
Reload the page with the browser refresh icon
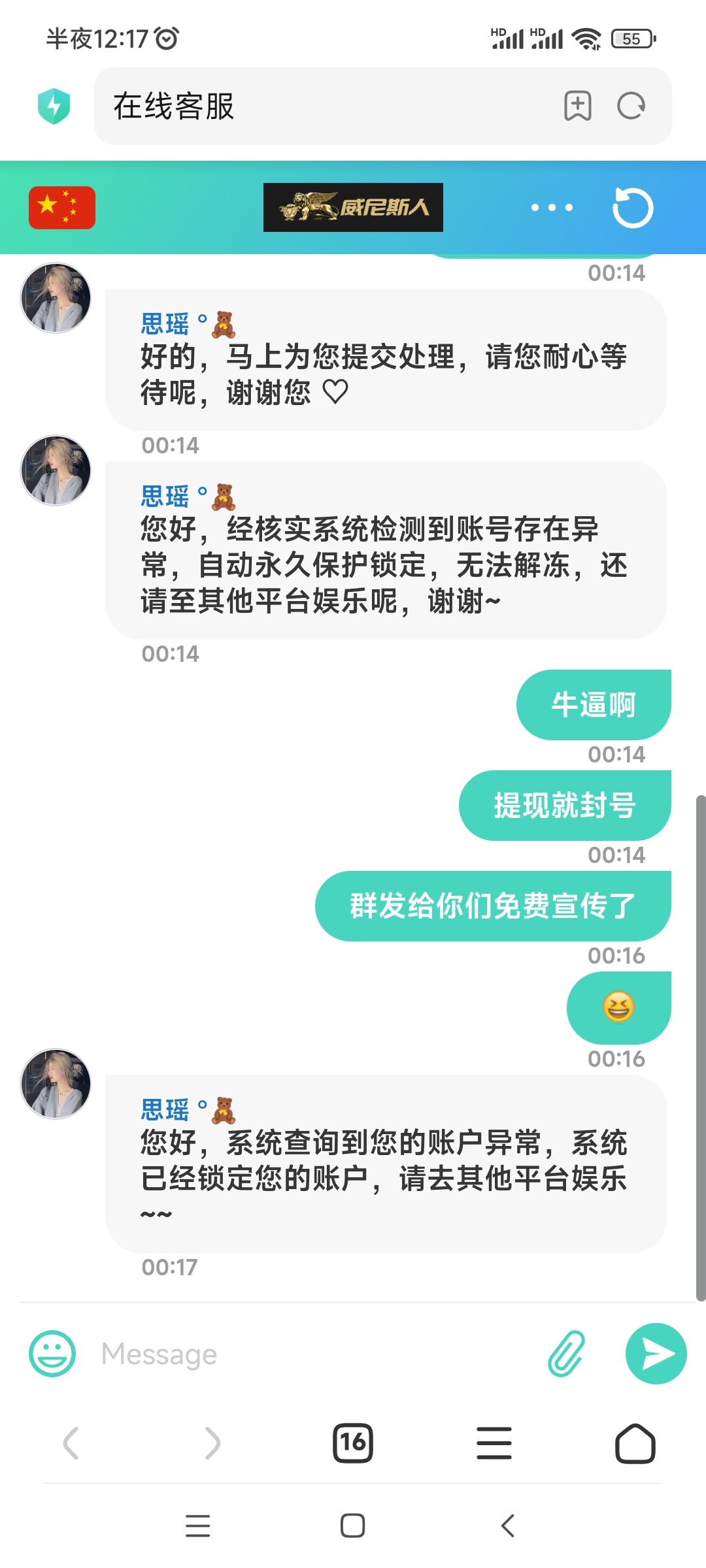tap(631, 106)
